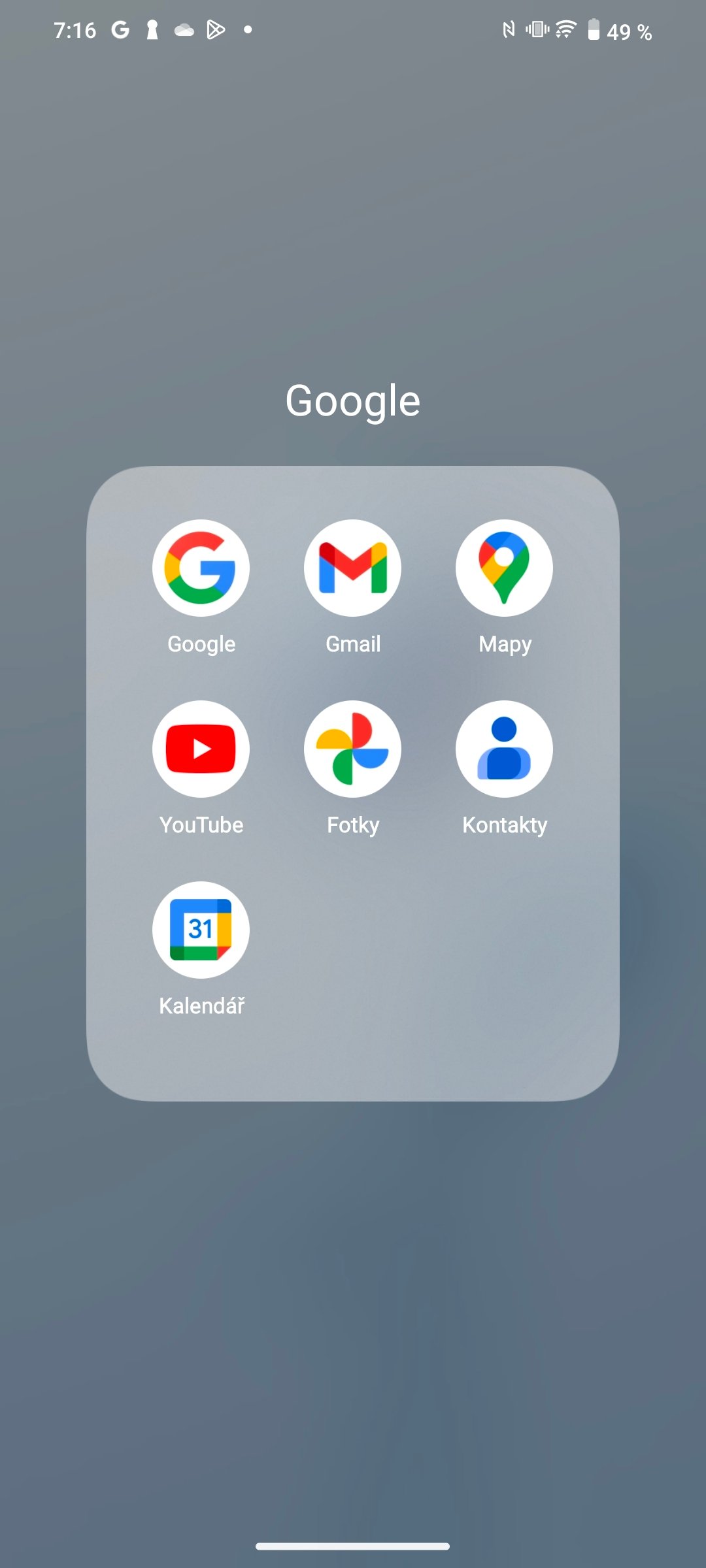This screenshot has width=706, height=1568.
Task: Open Fotky (Google Photos)
Action: (352, 749)
